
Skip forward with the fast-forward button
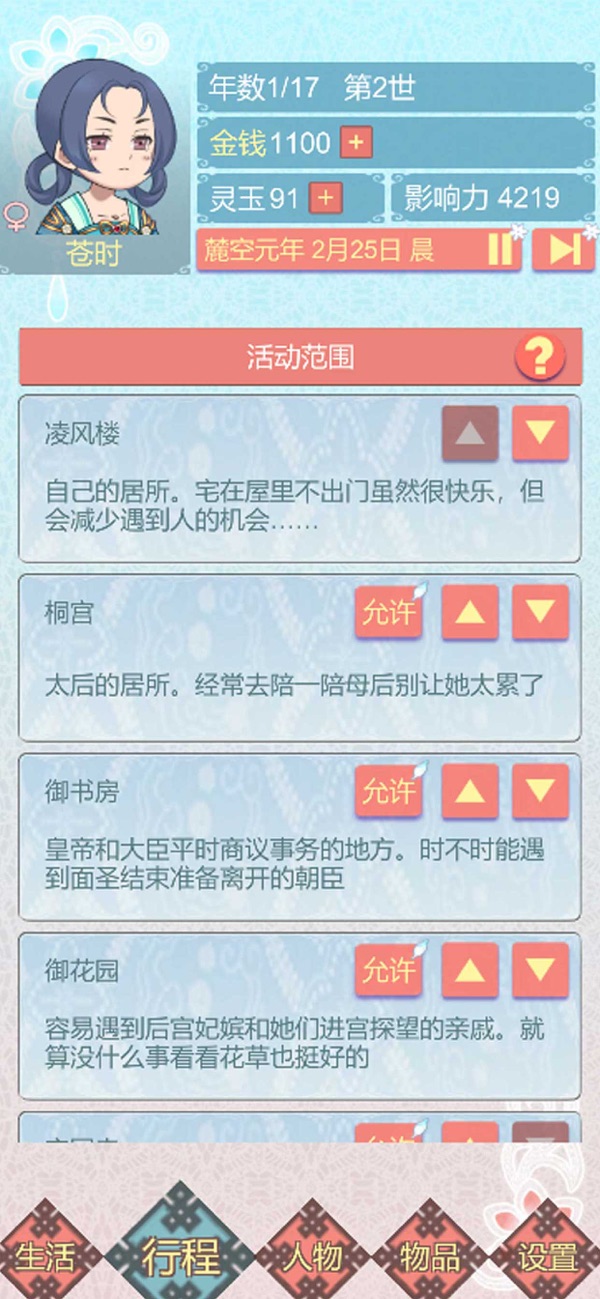tap(563, 250)
